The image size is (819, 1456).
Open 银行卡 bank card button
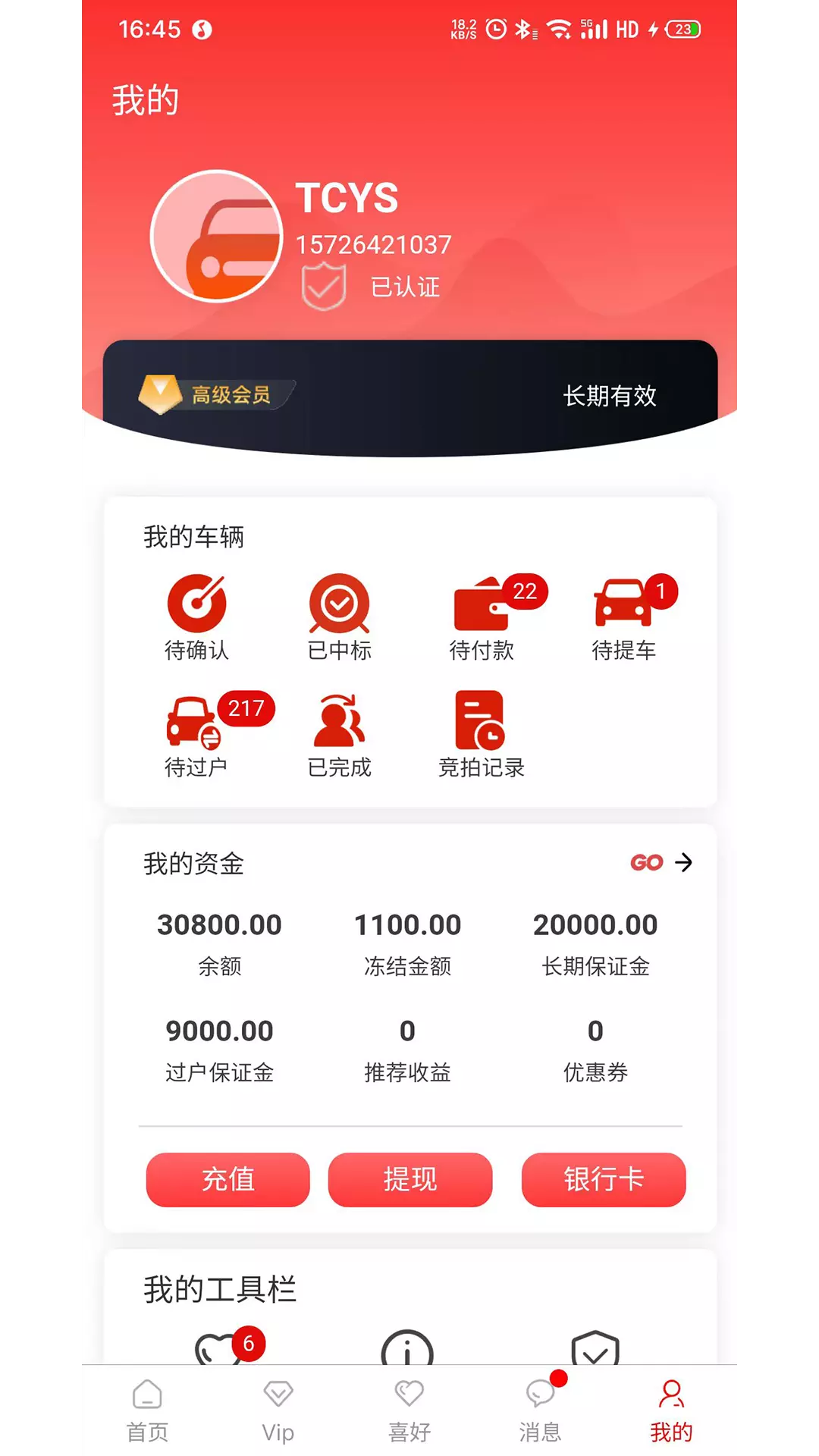point(604,1179)
